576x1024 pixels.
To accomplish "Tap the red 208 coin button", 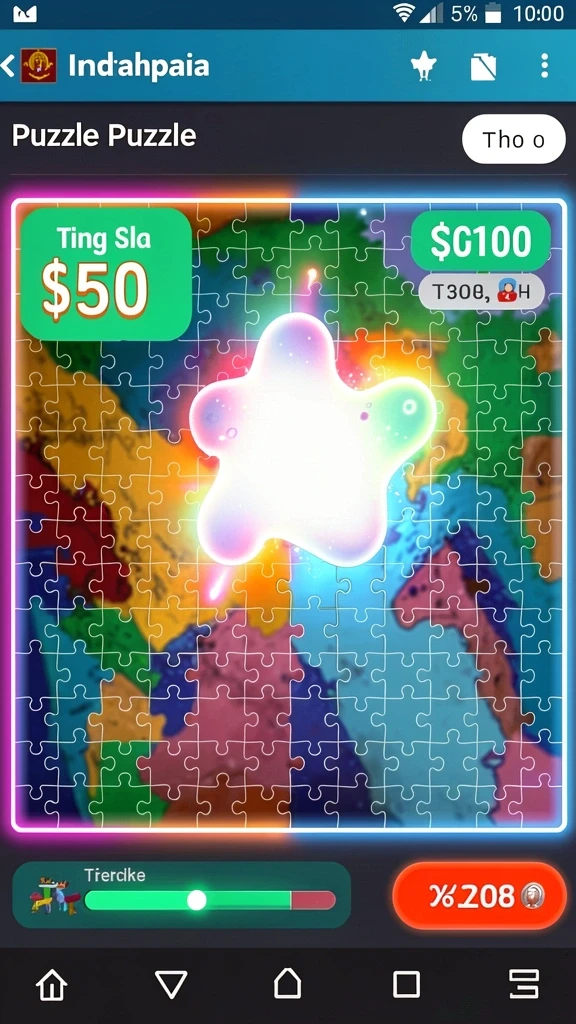I will (479, 896).
